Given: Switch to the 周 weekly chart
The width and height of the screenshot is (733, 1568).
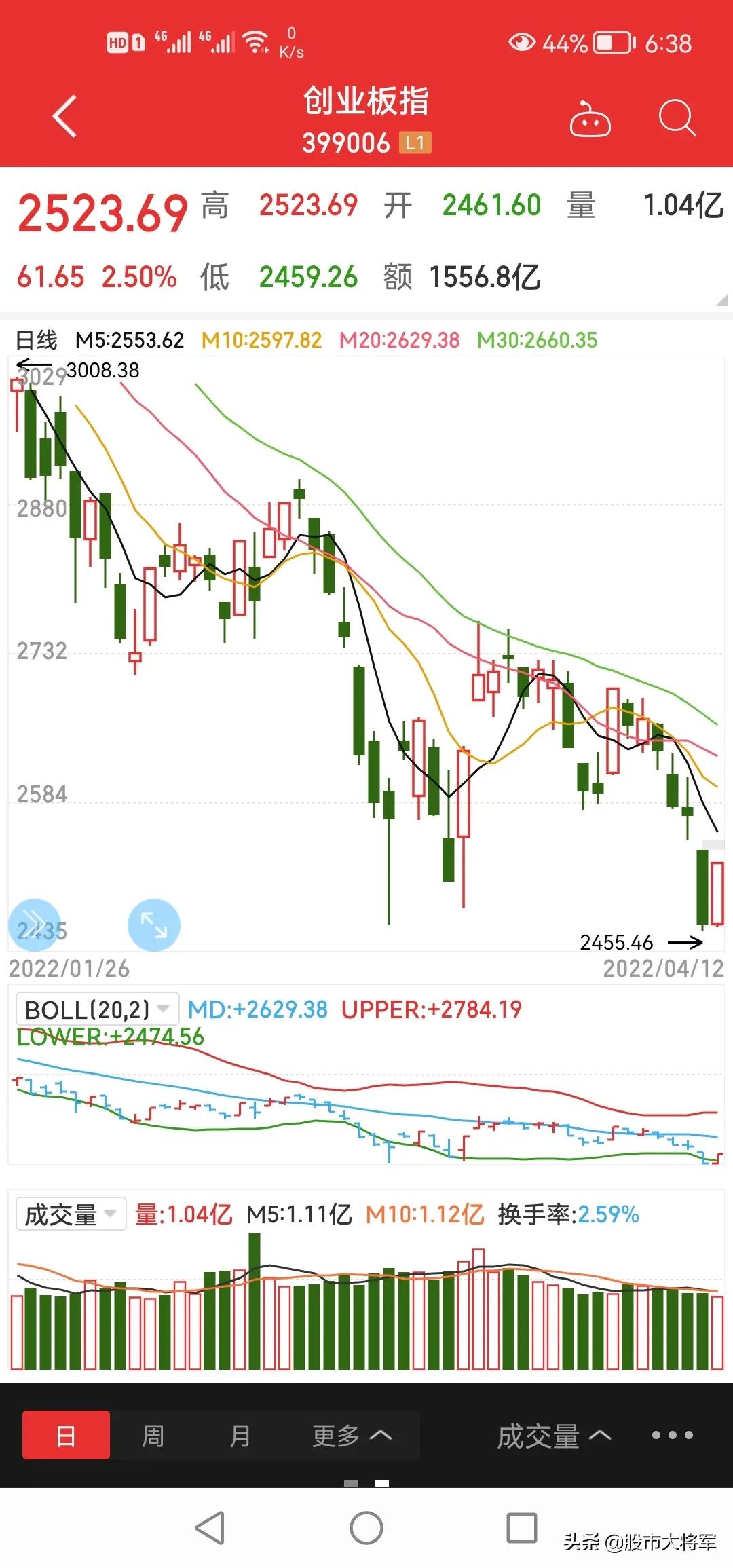Looking at the screenshot, I should (x=153, y=1435).
